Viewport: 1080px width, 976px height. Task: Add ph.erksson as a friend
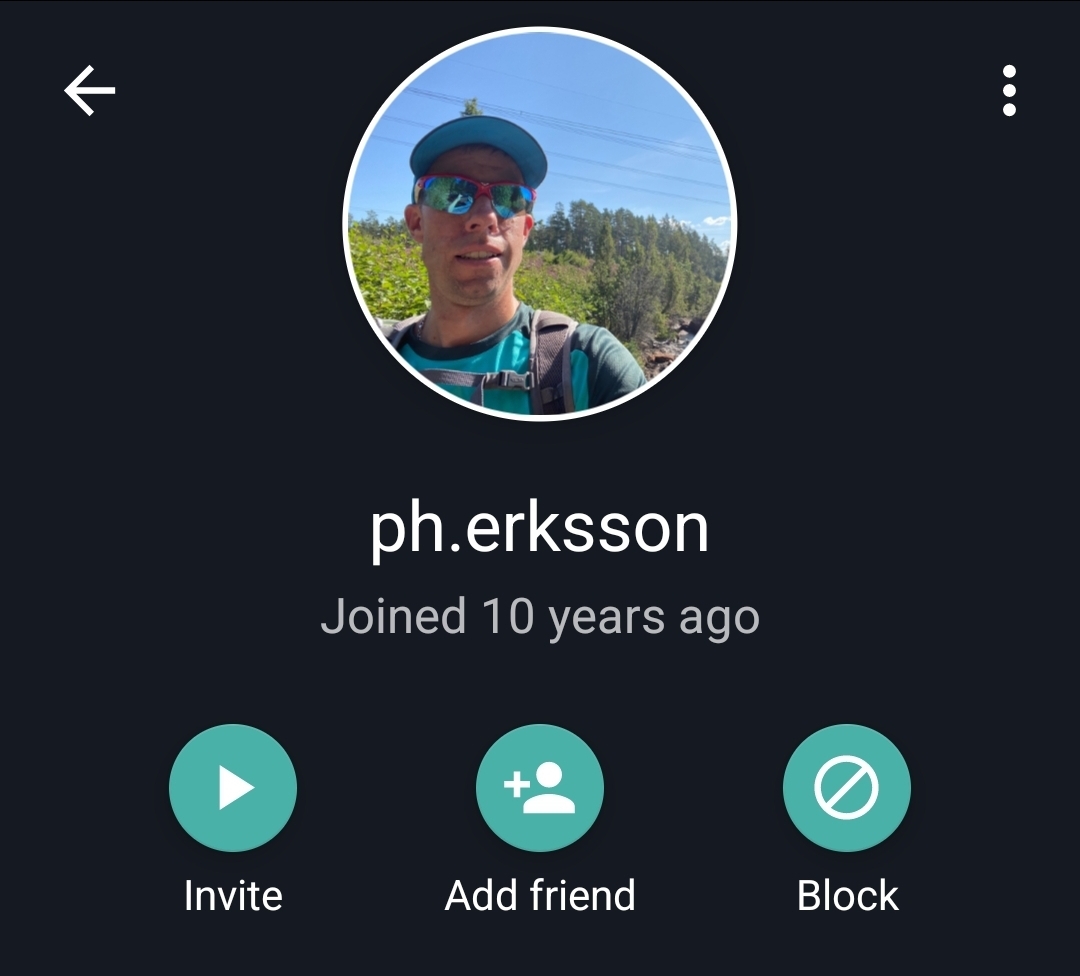(540, 788)
